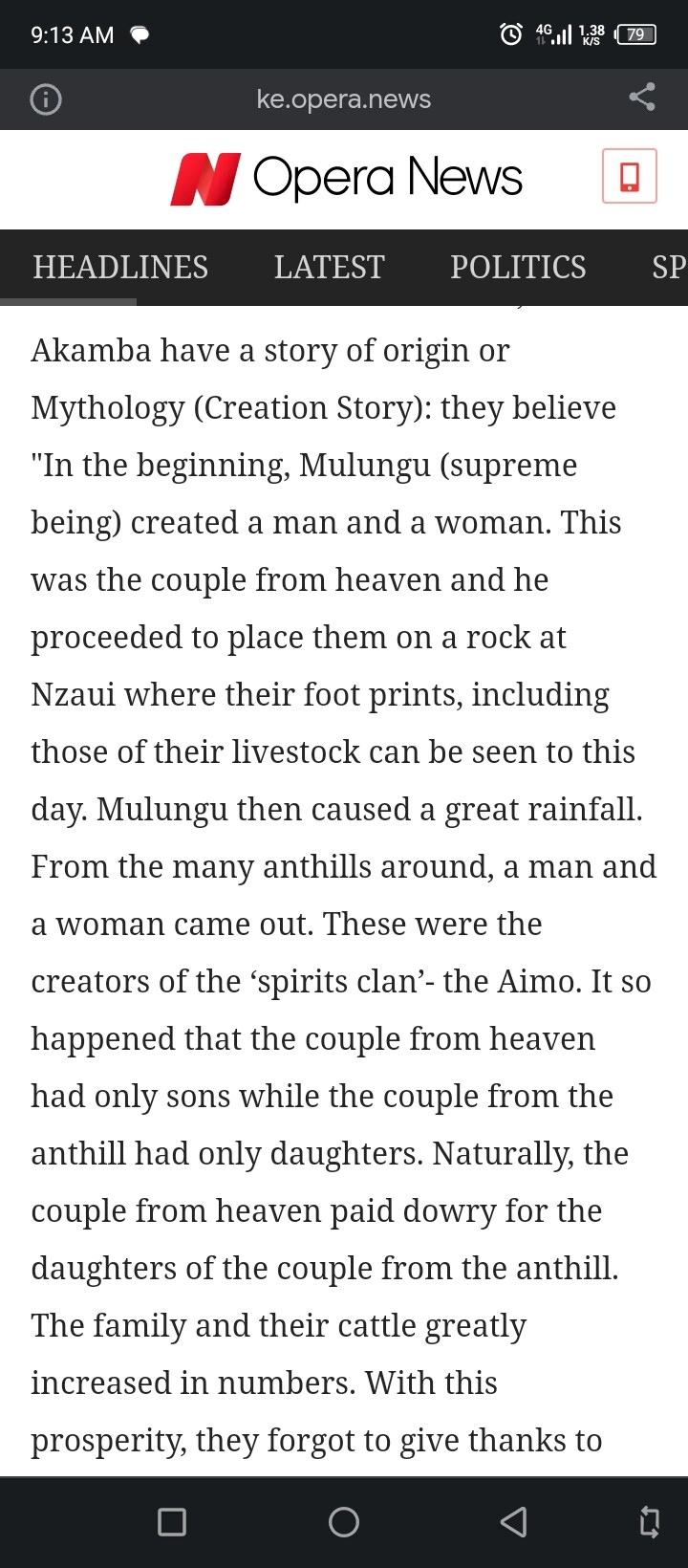This screenshot has width=688, height=1568.
Task: Switch to the Latest tab
Action: [329, 267]
